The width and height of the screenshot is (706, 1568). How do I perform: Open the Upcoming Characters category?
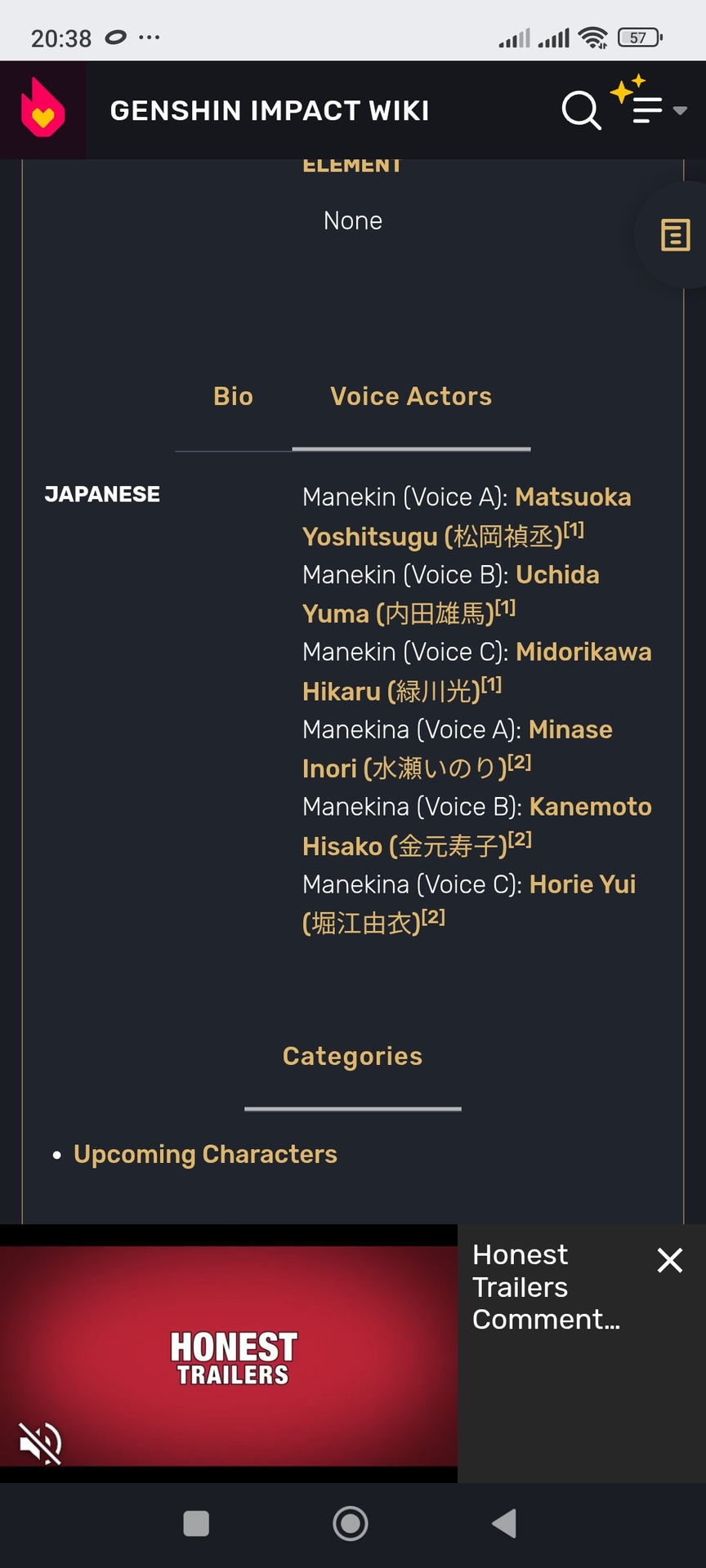click(205, 1154)
